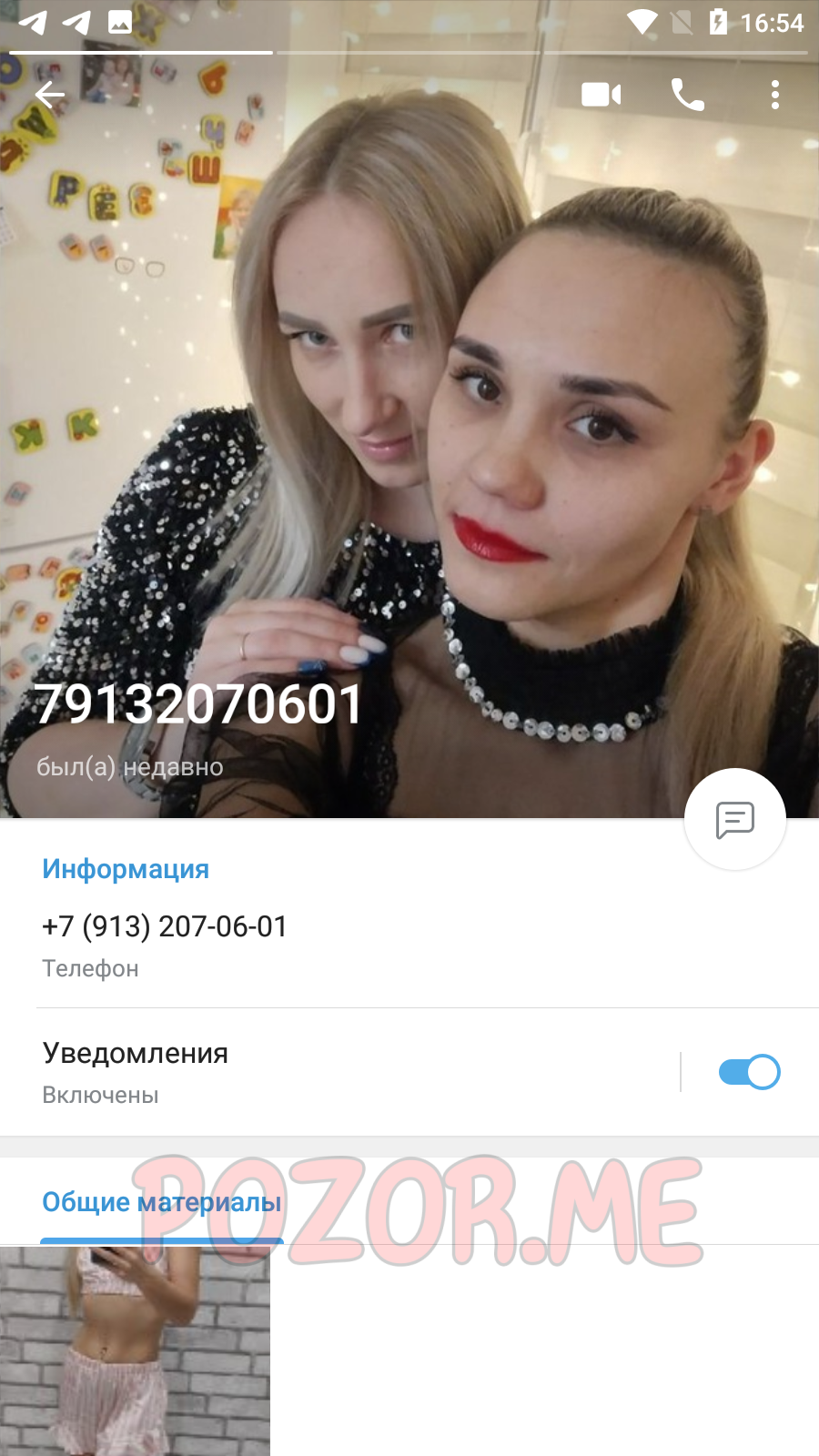The image size is (819, 1456).
Task: Start a video call
Action: coord(602,95)
